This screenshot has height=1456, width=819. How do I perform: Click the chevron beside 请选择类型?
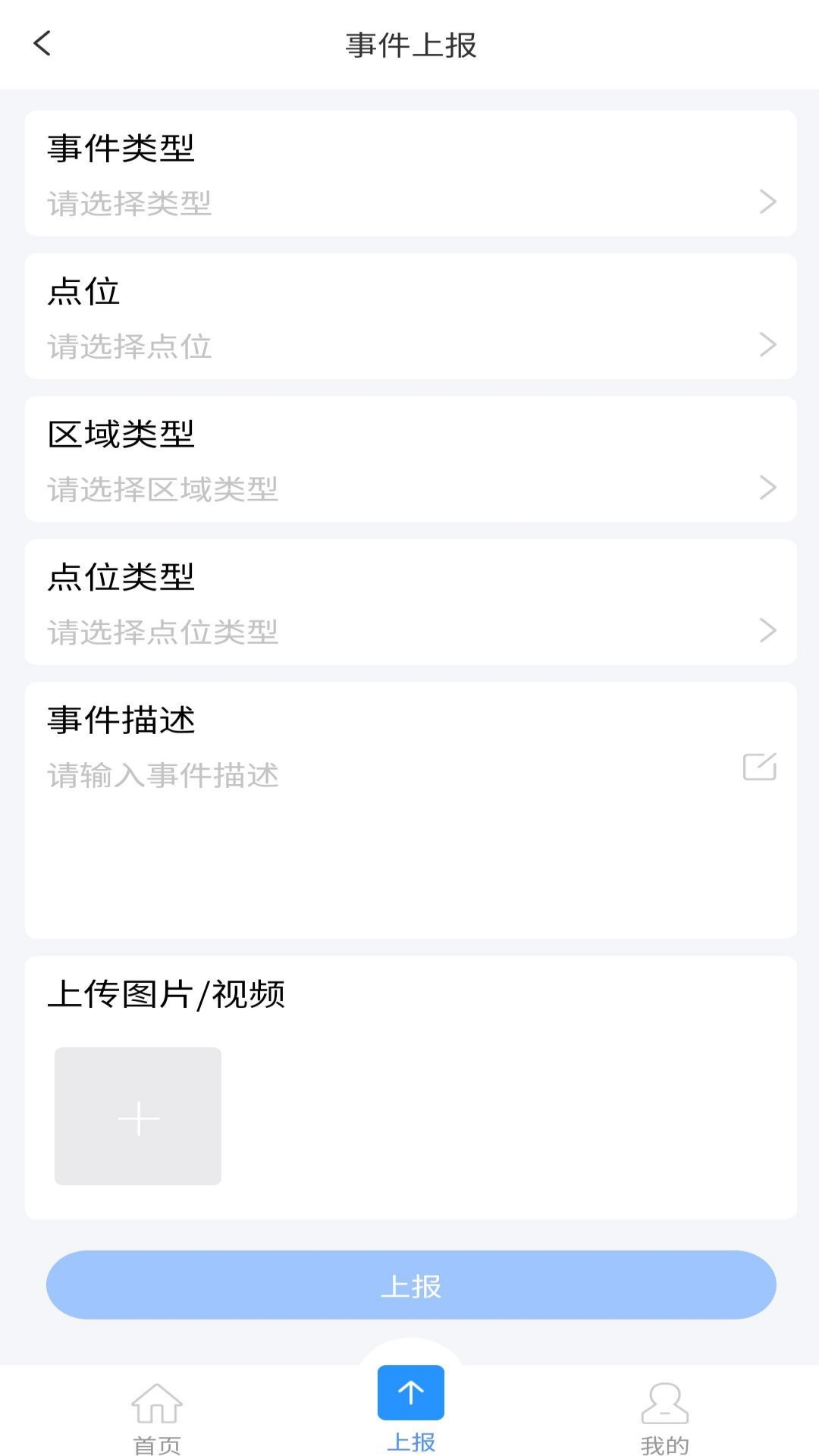pyautogui.click(x=769, y=201)
